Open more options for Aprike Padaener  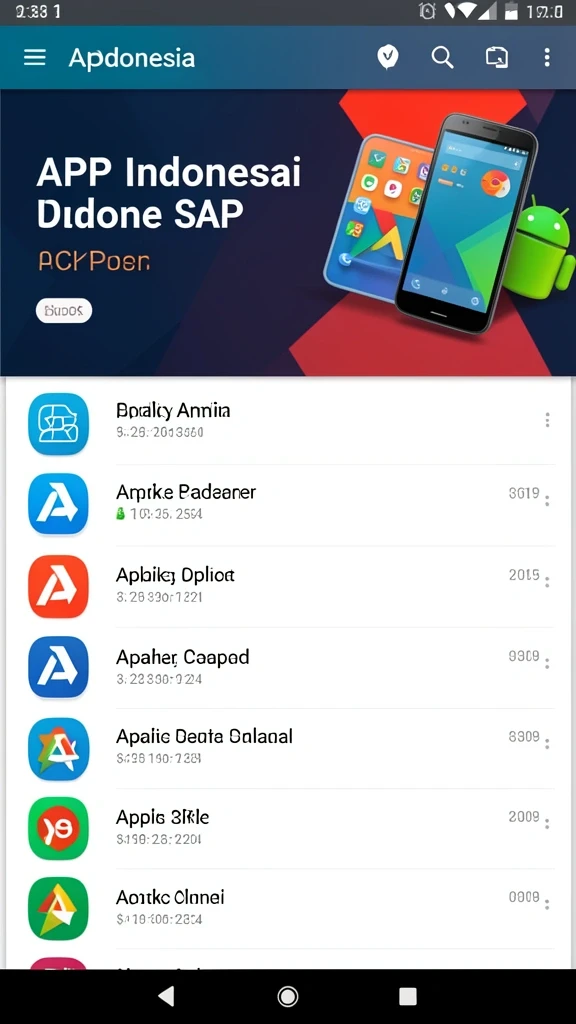click(547, 501)
